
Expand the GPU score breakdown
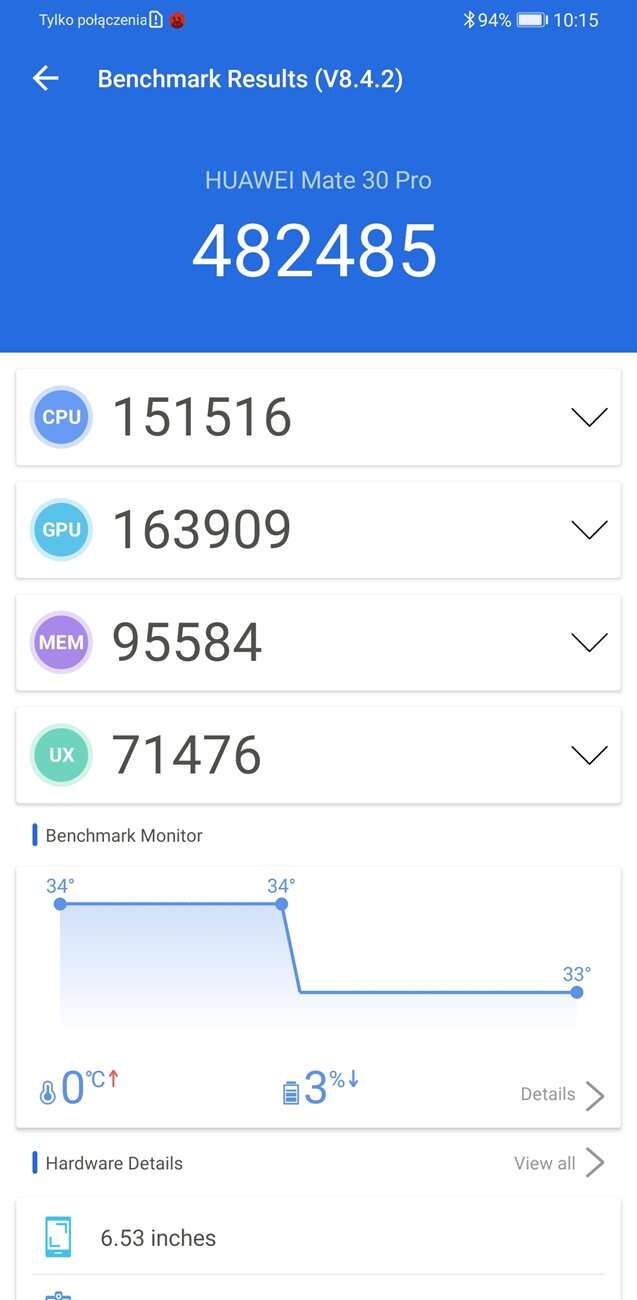click(588, 530)
